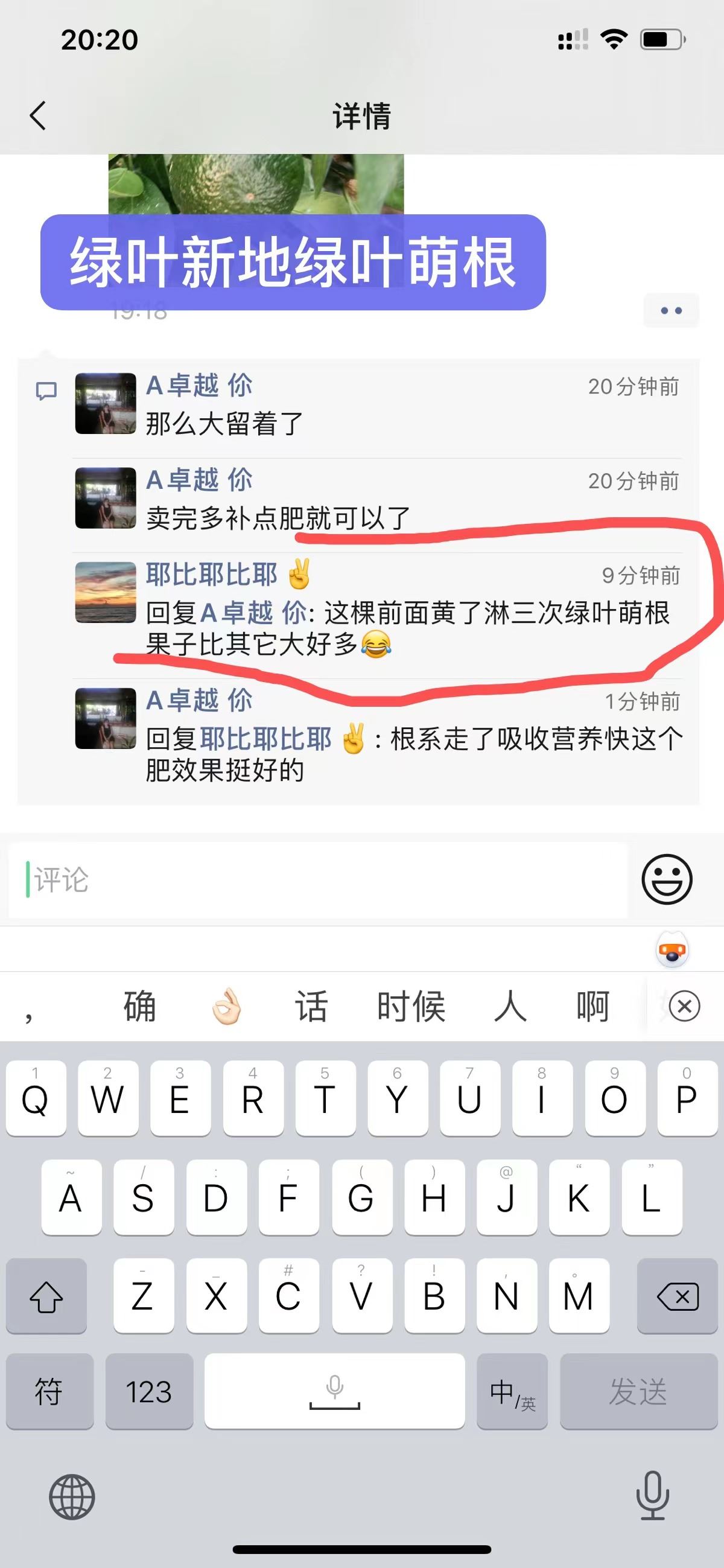Go back from the 详情 page
This screenshot has height=1568, width=724.
click(x=38, y=115)
